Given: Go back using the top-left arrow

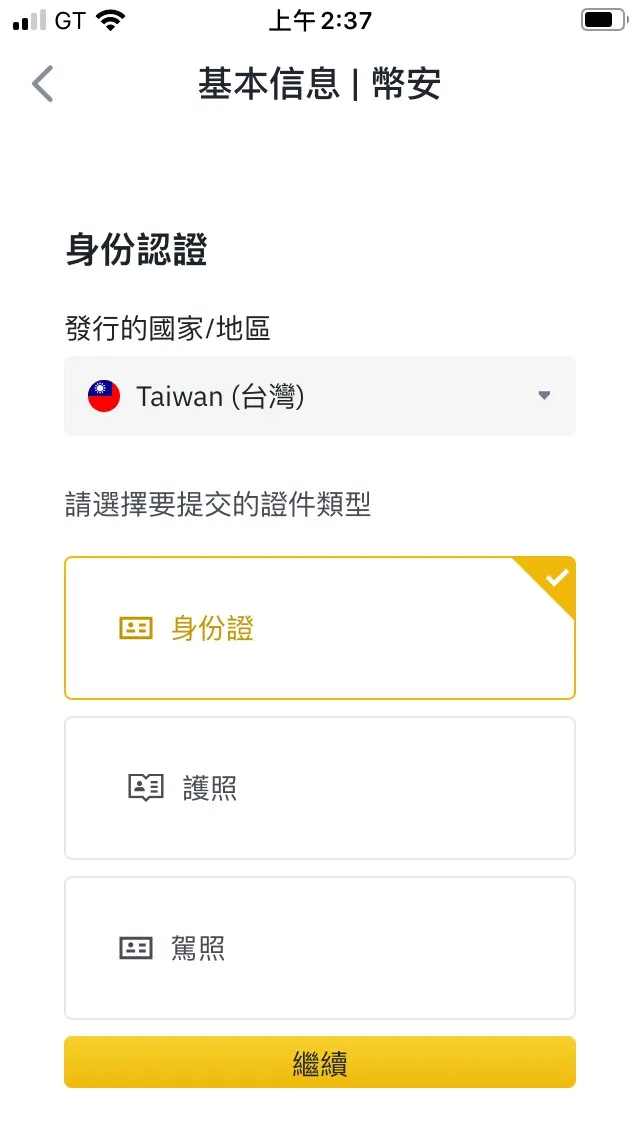Looking at the screenshot, I should click(42, 84).
